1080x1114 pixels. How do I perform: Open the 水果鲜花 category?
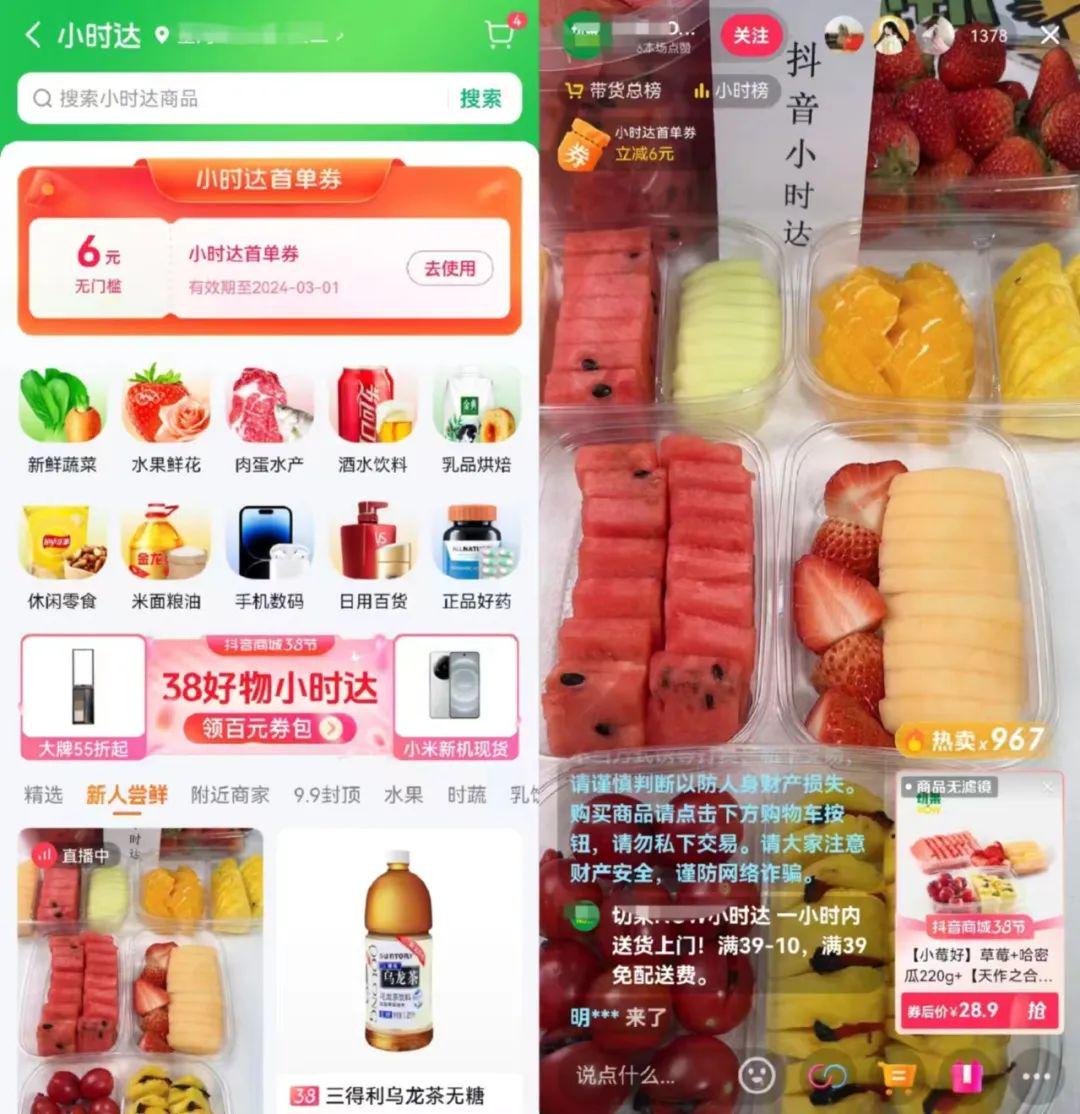click(166, 420)
